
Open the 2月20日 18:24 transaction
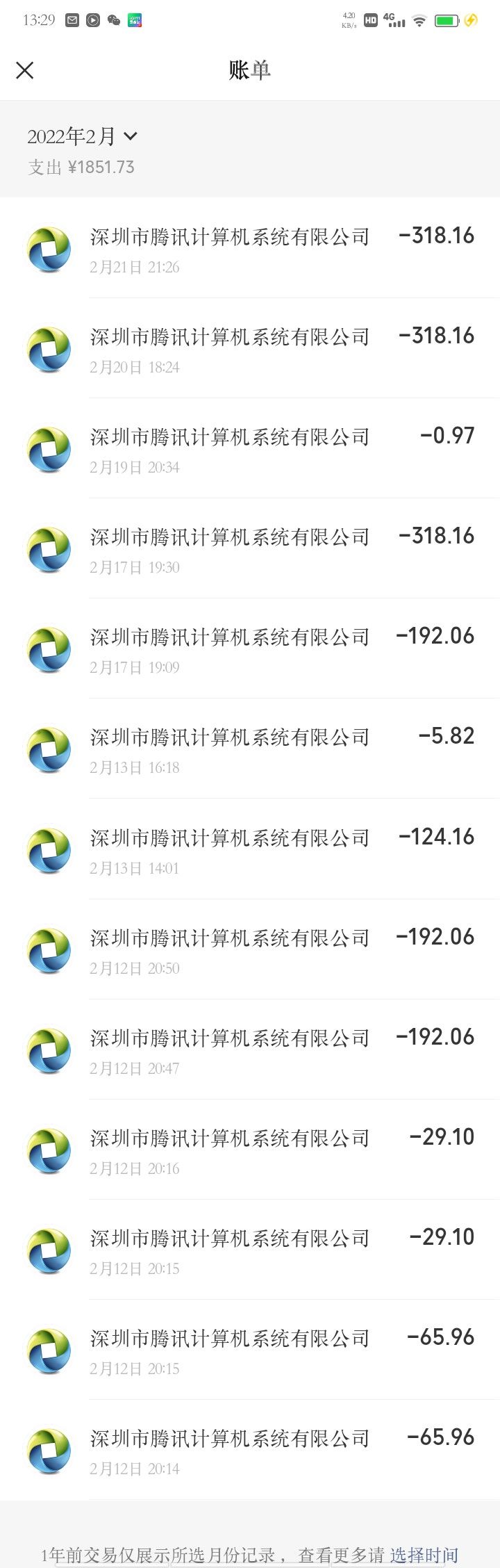[x=250, y=349]
